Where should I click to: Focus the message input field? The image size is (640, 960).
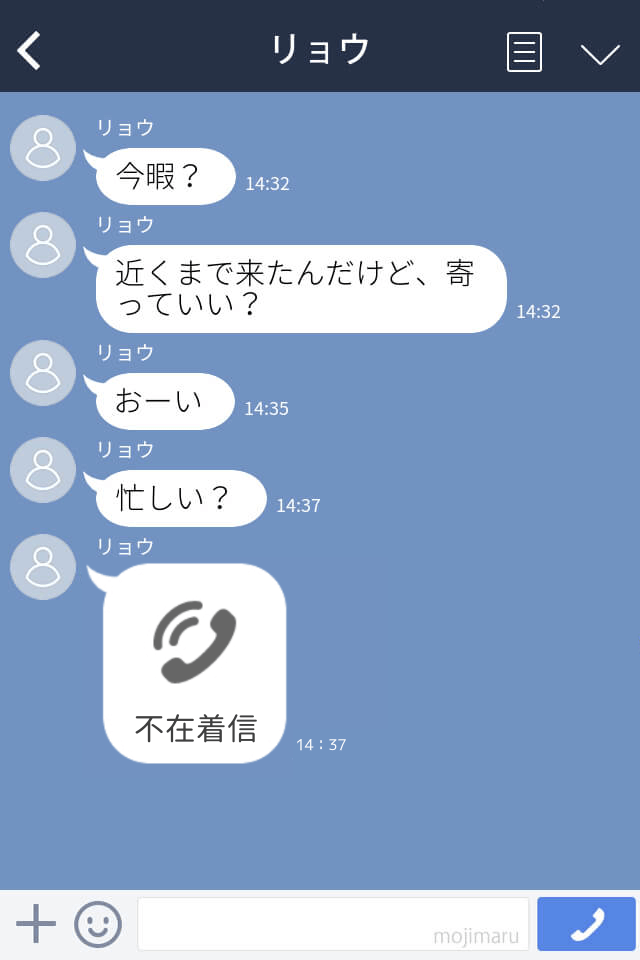tap(332, 924)
